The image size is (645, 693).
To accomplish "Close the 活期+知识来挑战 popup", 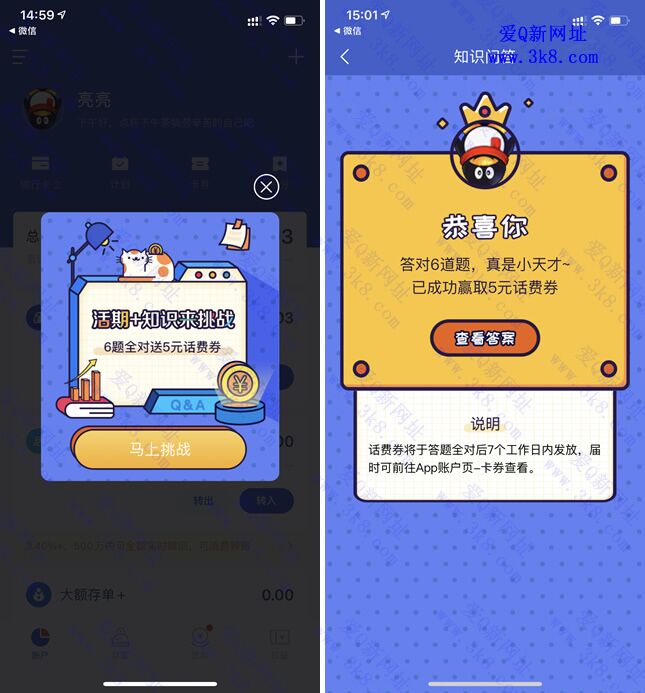I will (x=265, y=187).
